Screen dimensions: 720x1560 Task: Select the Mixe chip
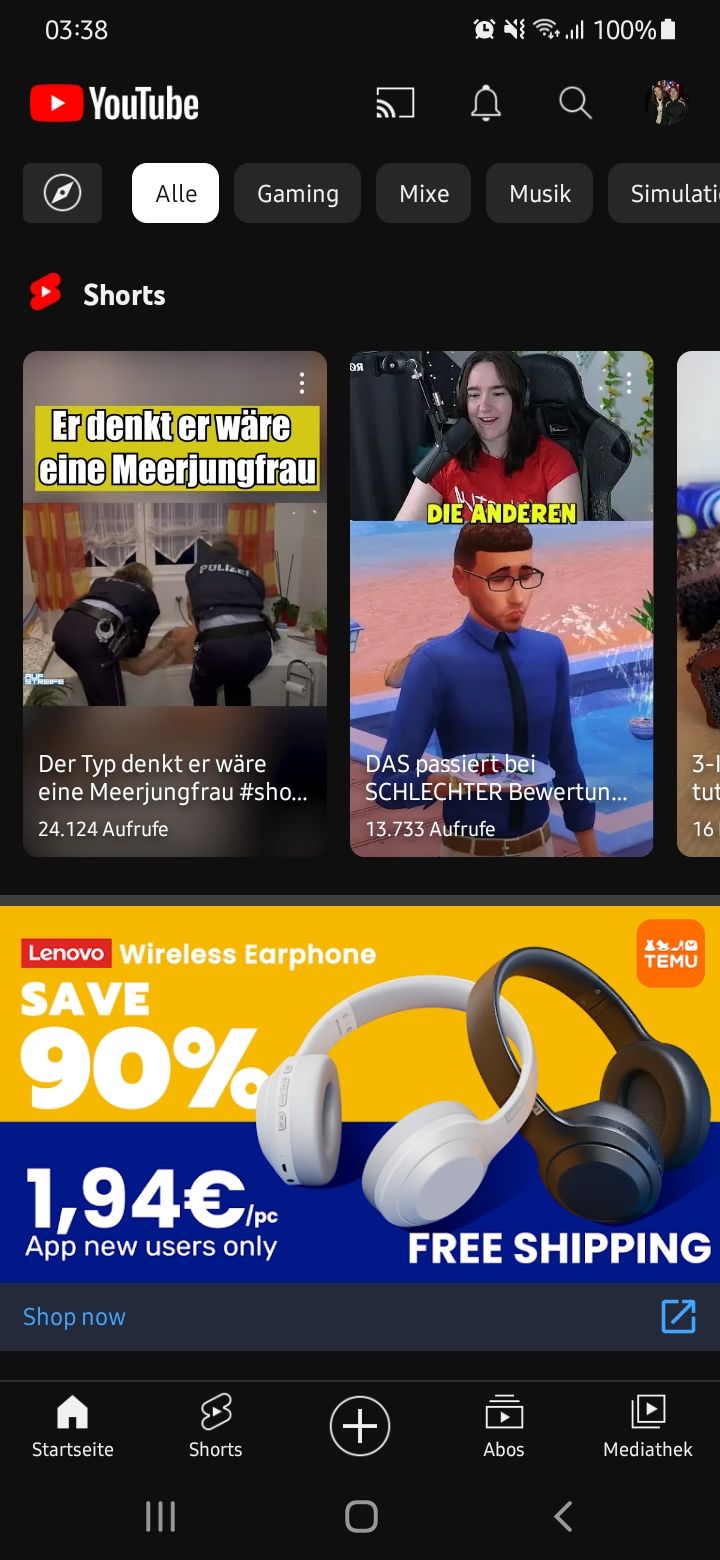[423, 193]
